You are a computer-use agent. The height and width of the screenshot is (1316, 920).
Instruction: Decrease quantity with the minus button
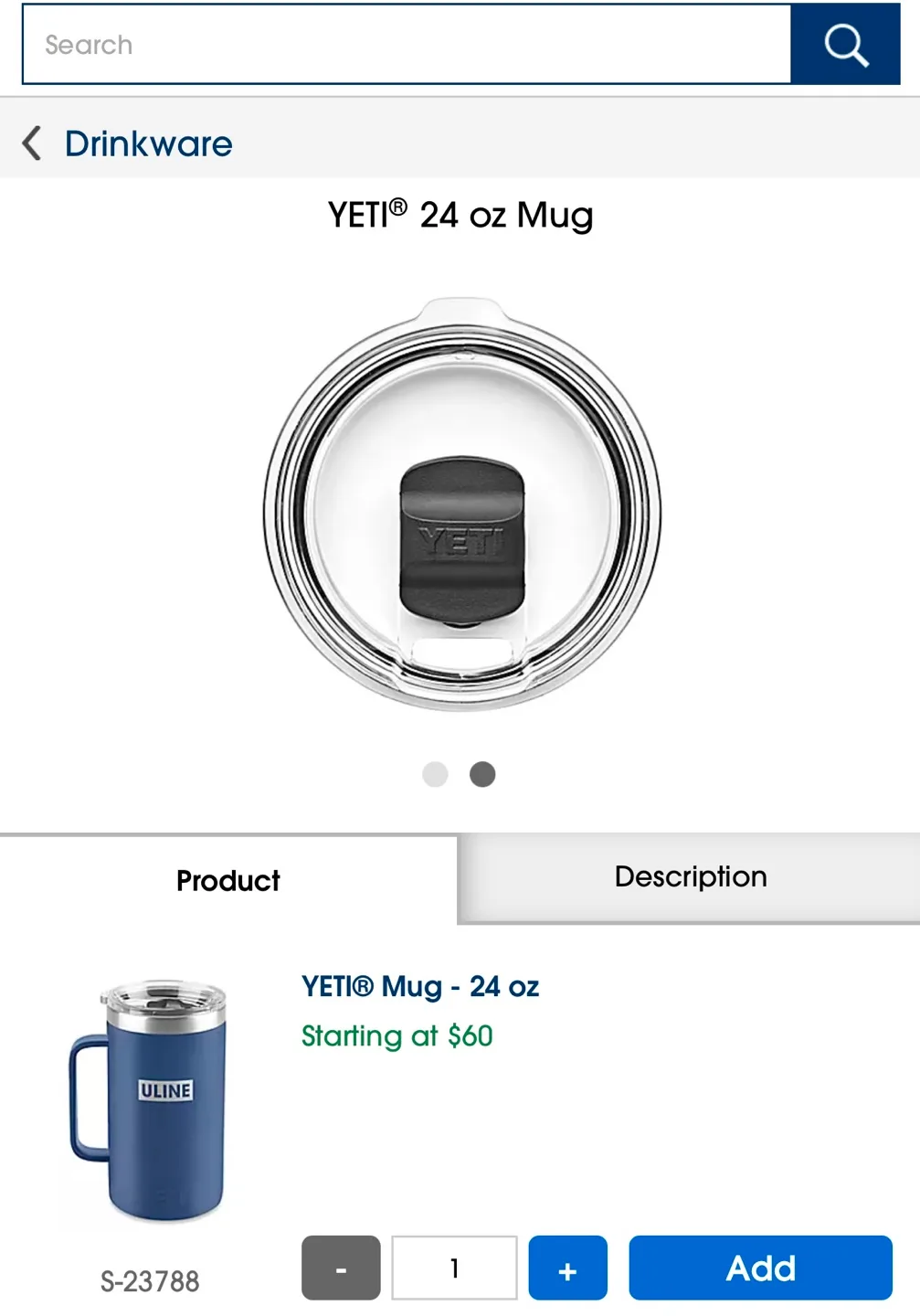341,1268
